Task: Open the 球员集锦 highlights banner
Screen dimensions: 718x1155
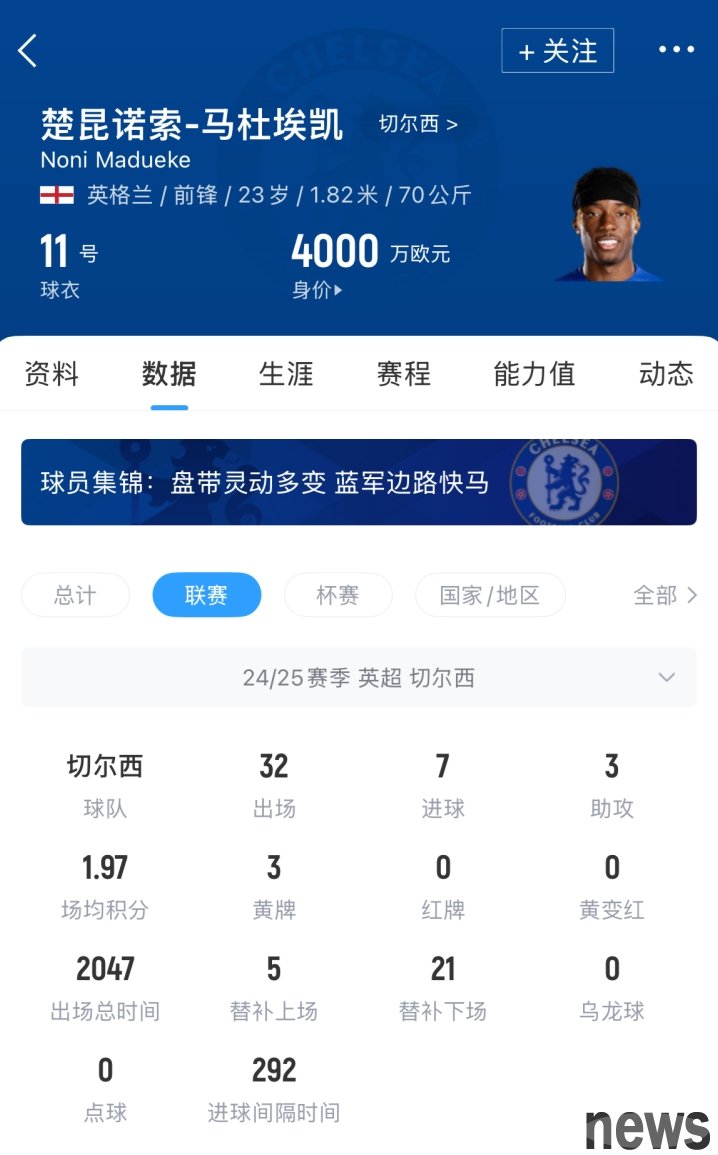Action: (358, 482)
